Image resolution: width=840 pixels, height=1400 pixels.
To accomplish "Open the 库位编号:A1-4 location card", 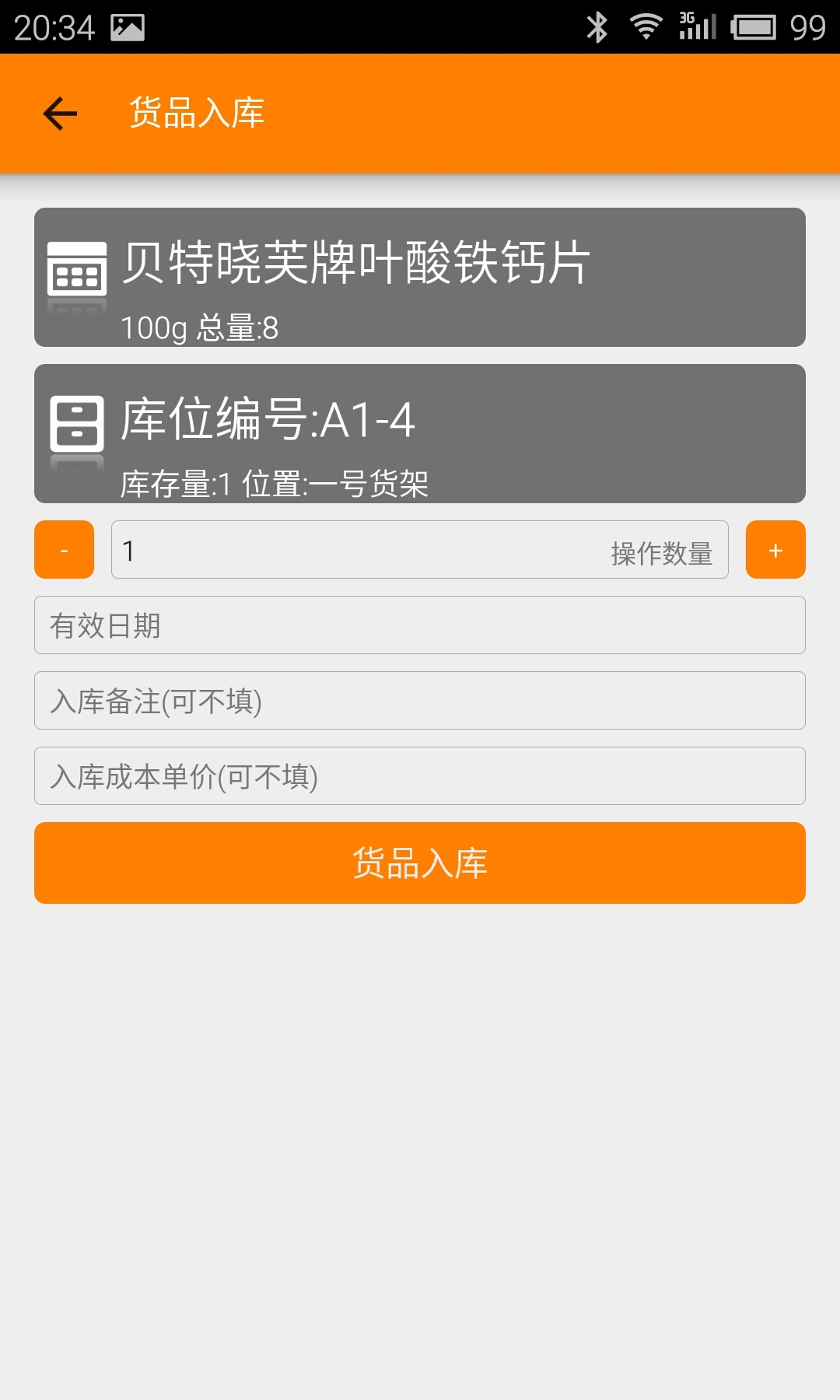I will (x=420, y=433).
